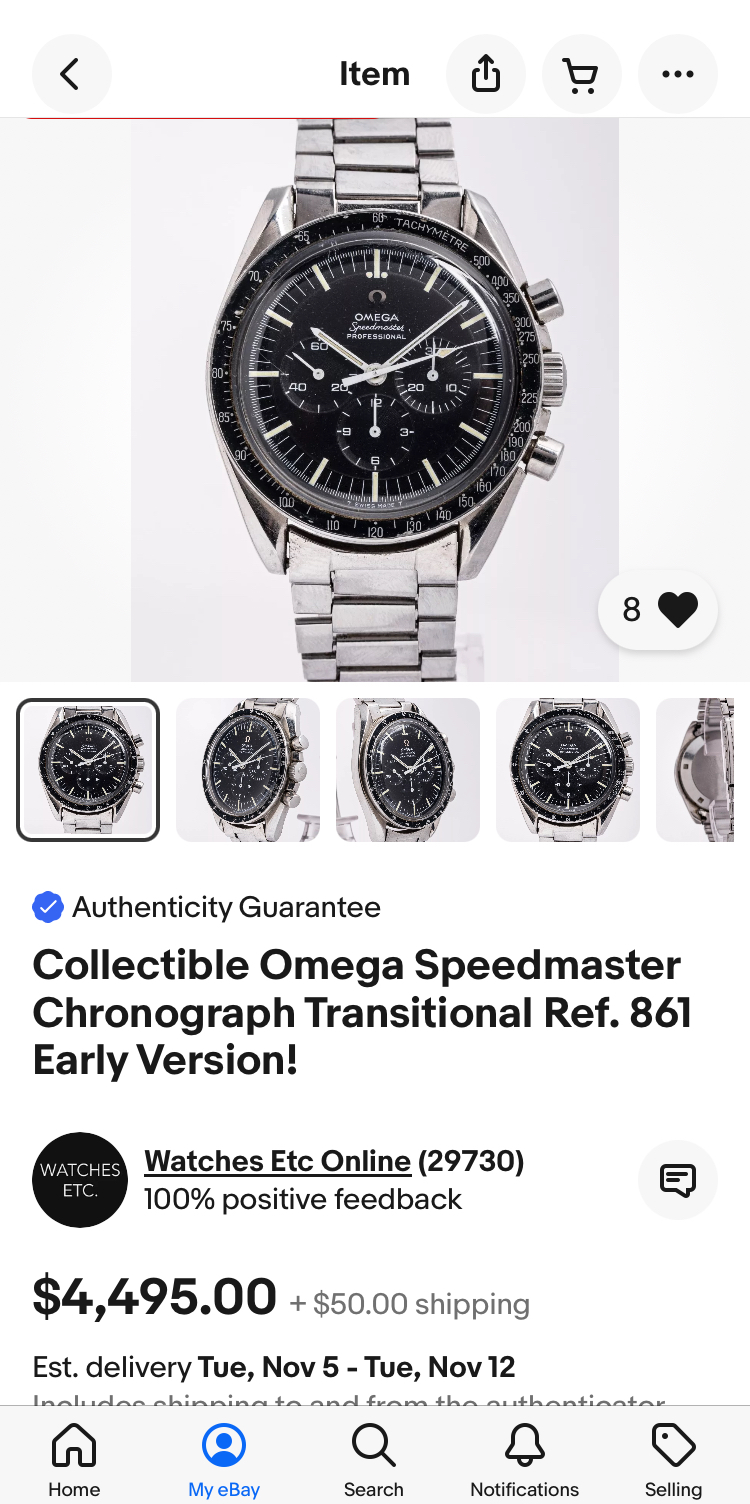Select the fourth watch photo thumbnail
The width and height of the screenshot is (750, 1504).
point(568,770)
